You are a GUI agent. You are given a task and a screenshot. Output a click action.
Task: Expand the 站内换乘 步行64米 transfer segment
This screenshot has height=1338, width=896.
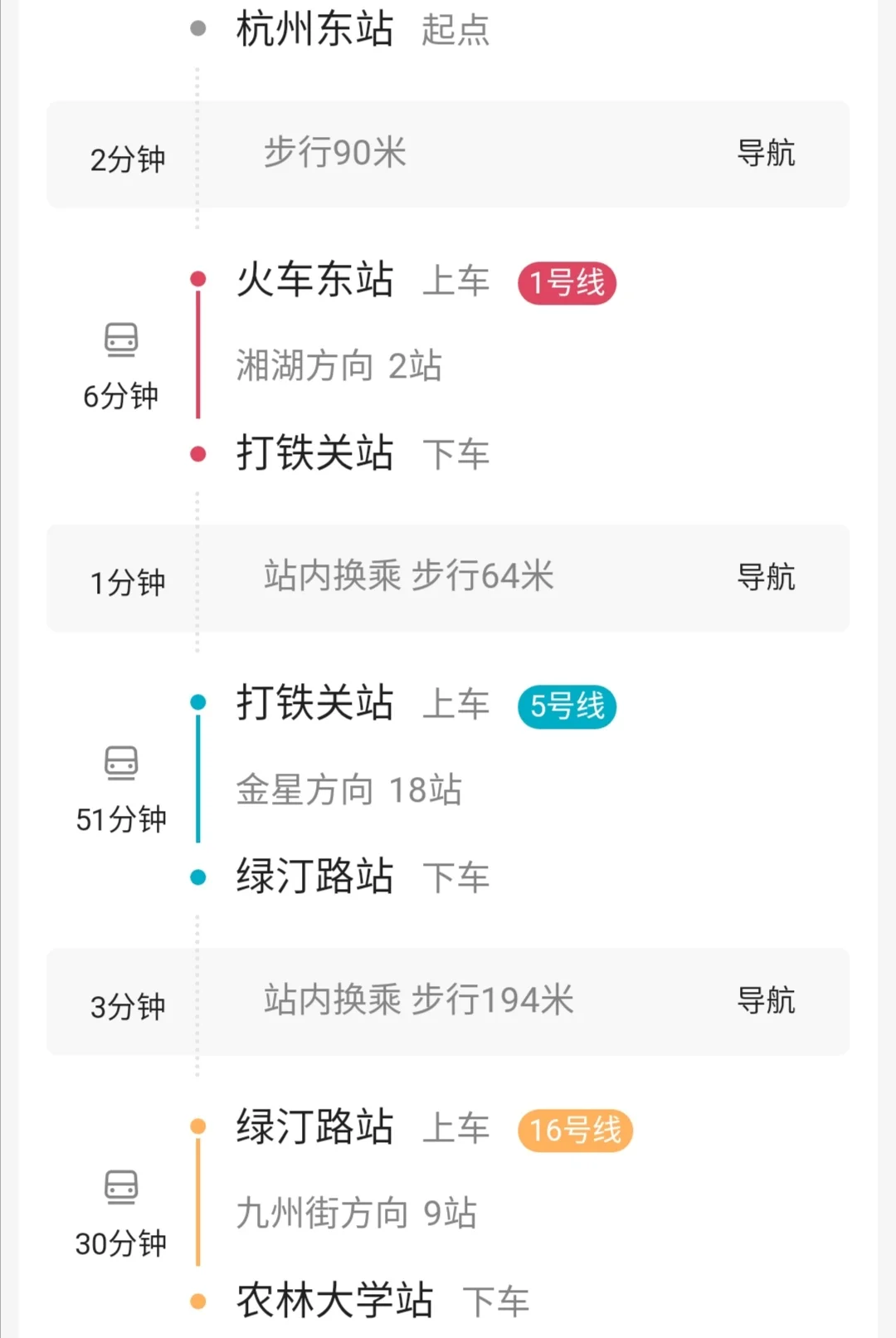pos(407,579)
